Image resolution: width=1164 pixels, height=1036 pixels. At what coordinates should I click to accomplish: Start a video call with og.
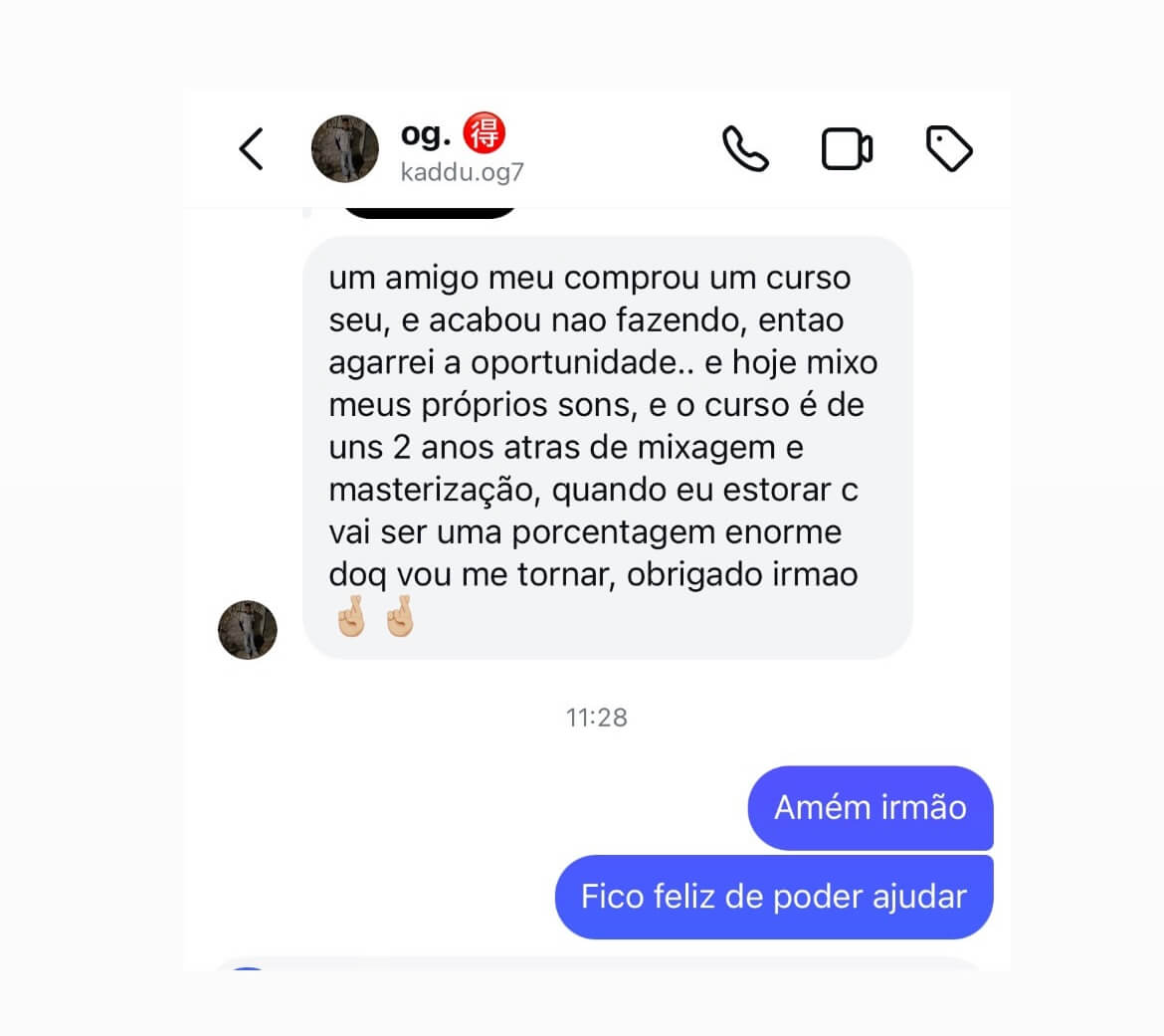847,149
